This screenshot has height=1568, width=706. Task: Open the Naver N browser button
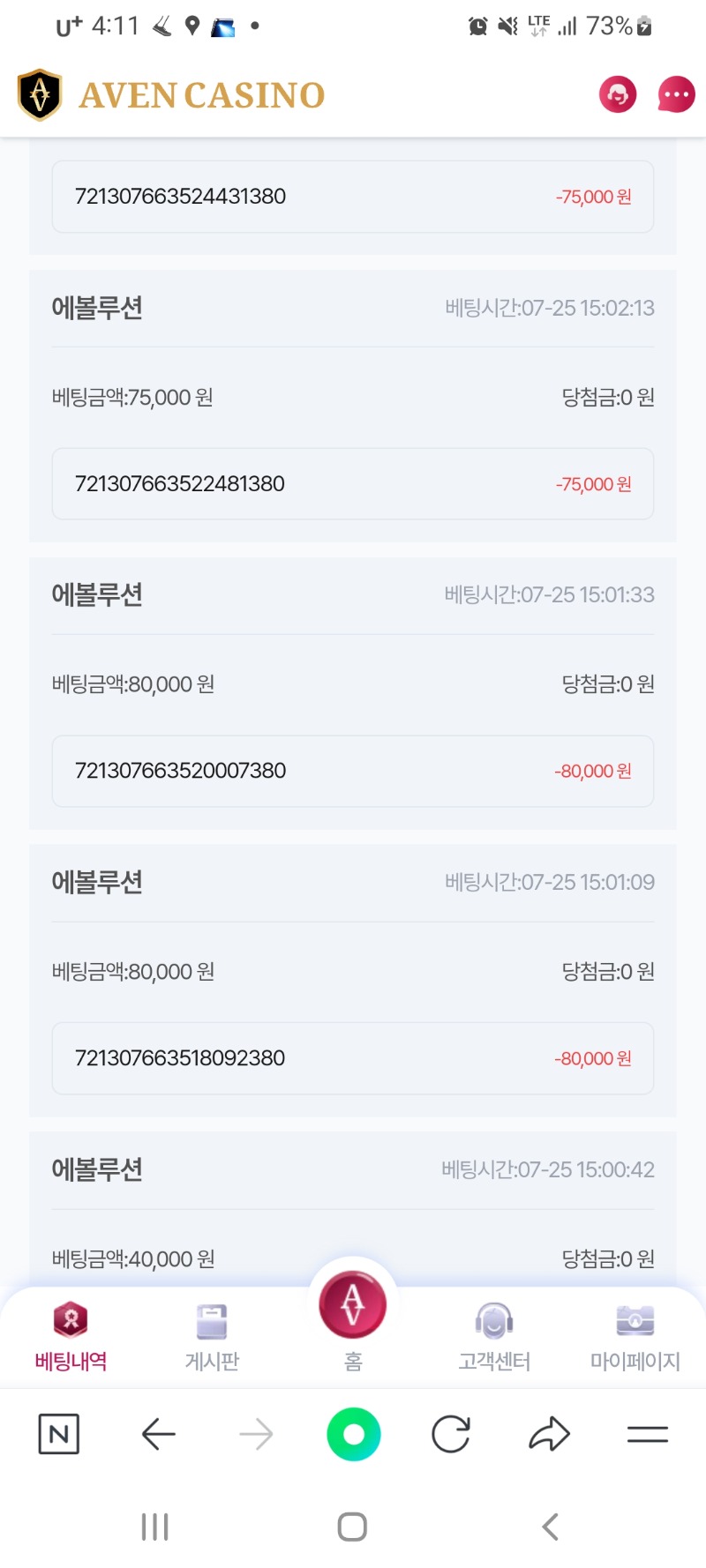[59, 1434]
